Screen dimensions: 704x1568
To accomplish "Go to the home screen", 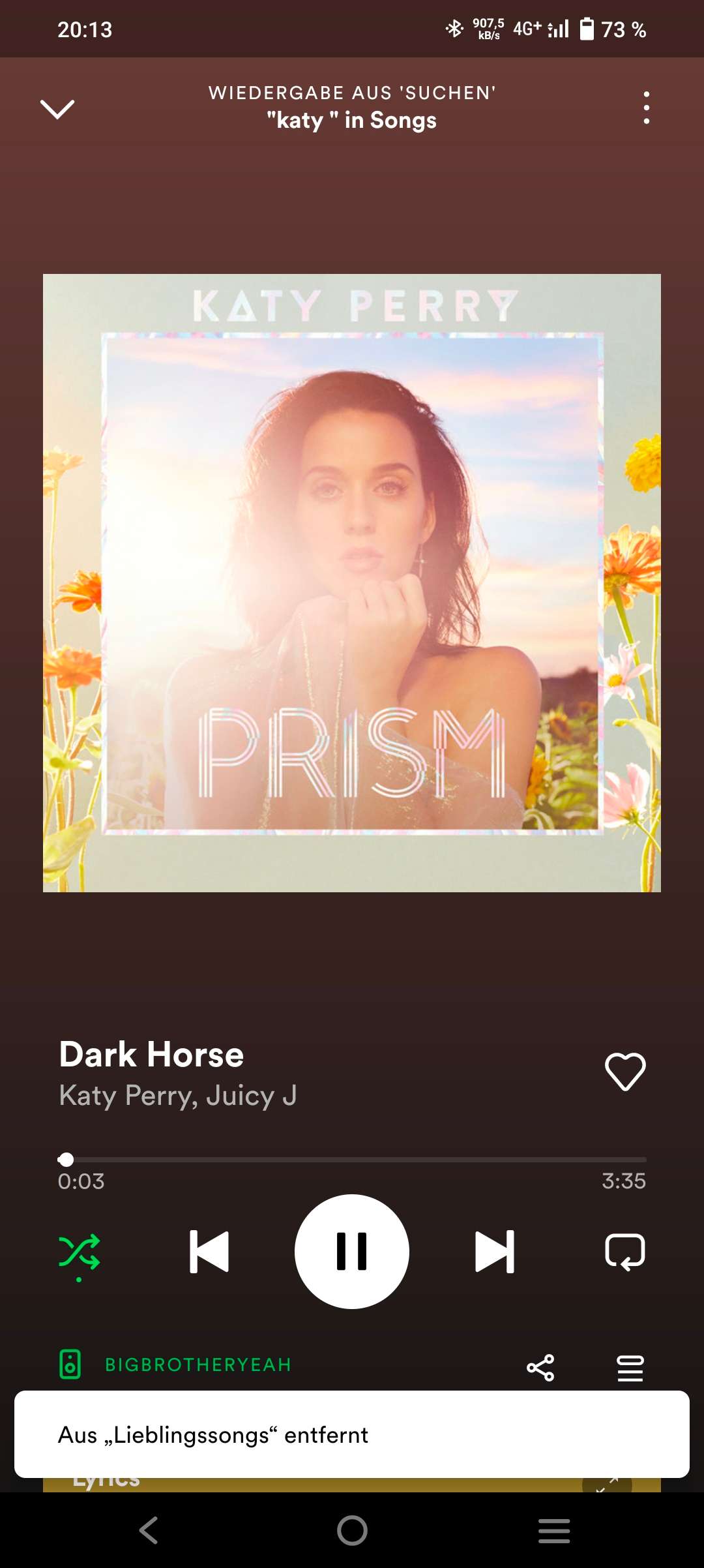I will coord(352,1530).
